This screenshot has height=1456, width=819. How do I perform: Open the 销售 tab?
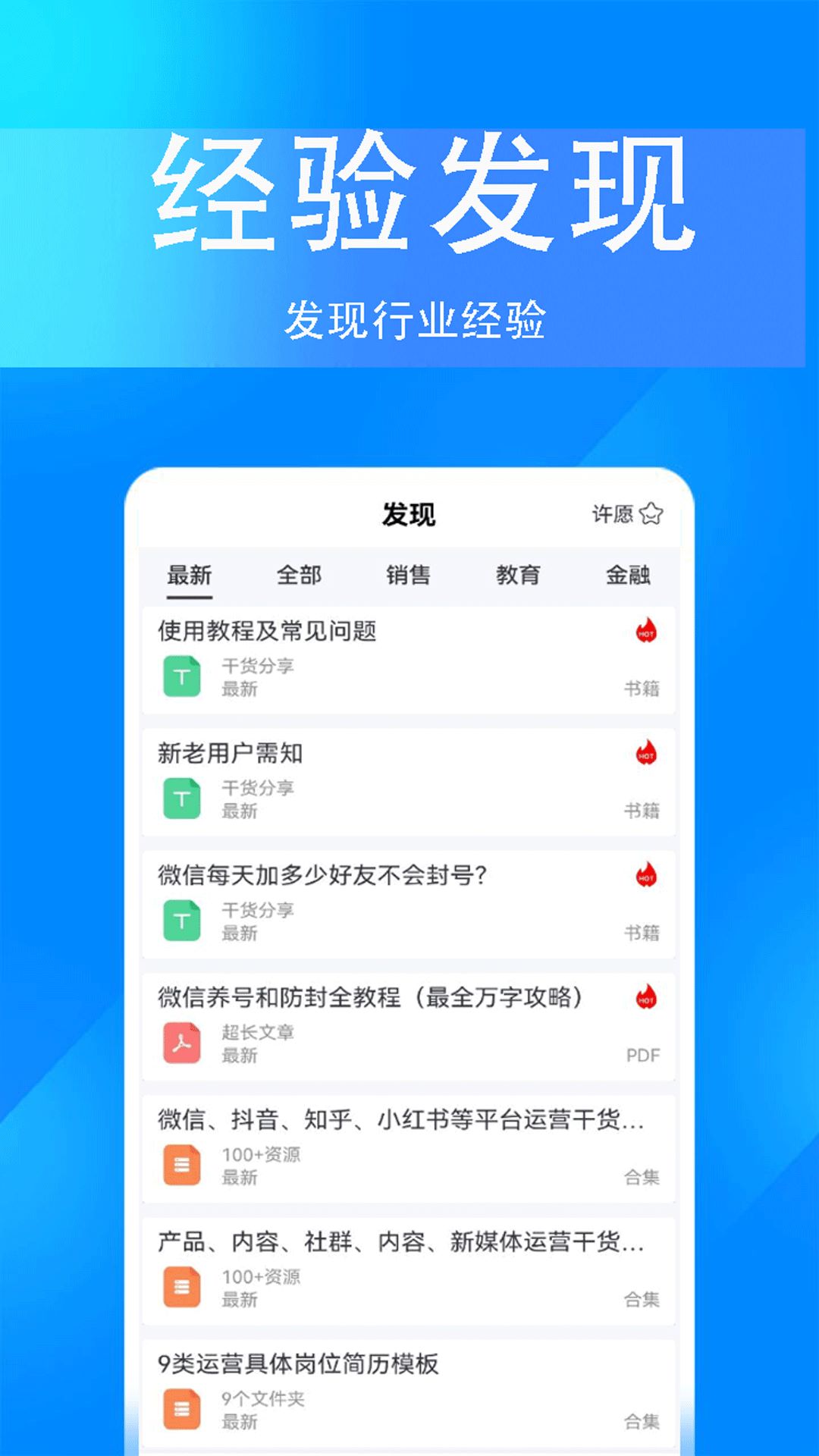click(409, 576)
